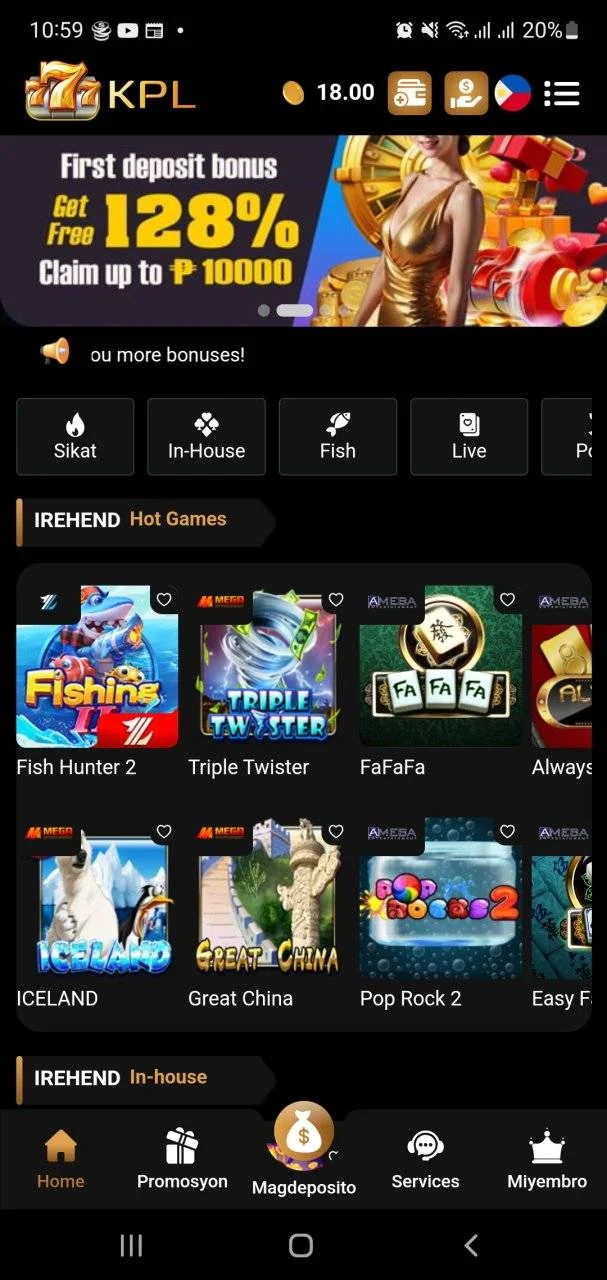Screen dimensions: 607x1280
Task: Select the In-House category
Action: click(x=206, y=436)
